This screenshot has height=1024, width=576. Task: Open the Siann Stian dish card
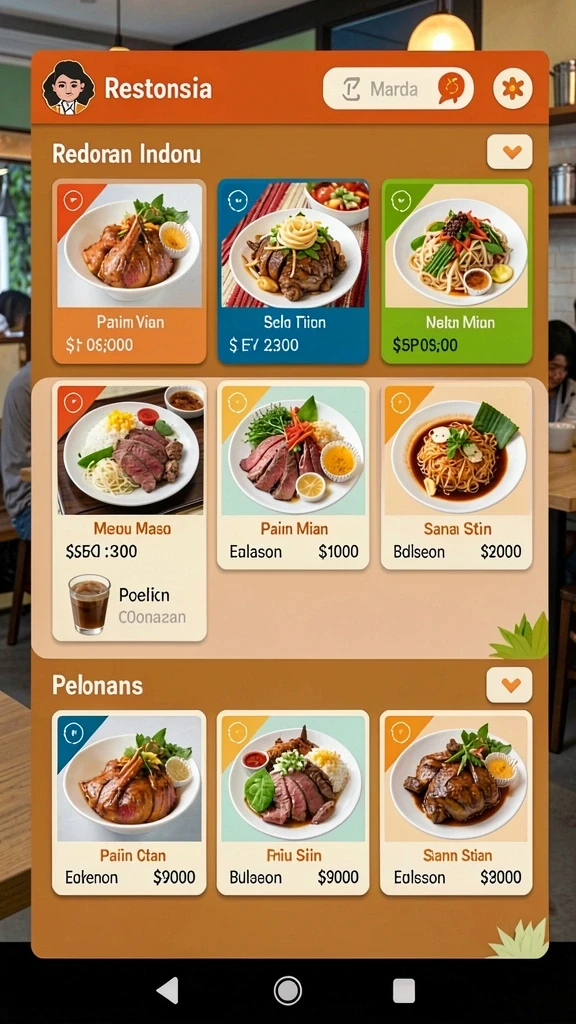coord(456,803)
